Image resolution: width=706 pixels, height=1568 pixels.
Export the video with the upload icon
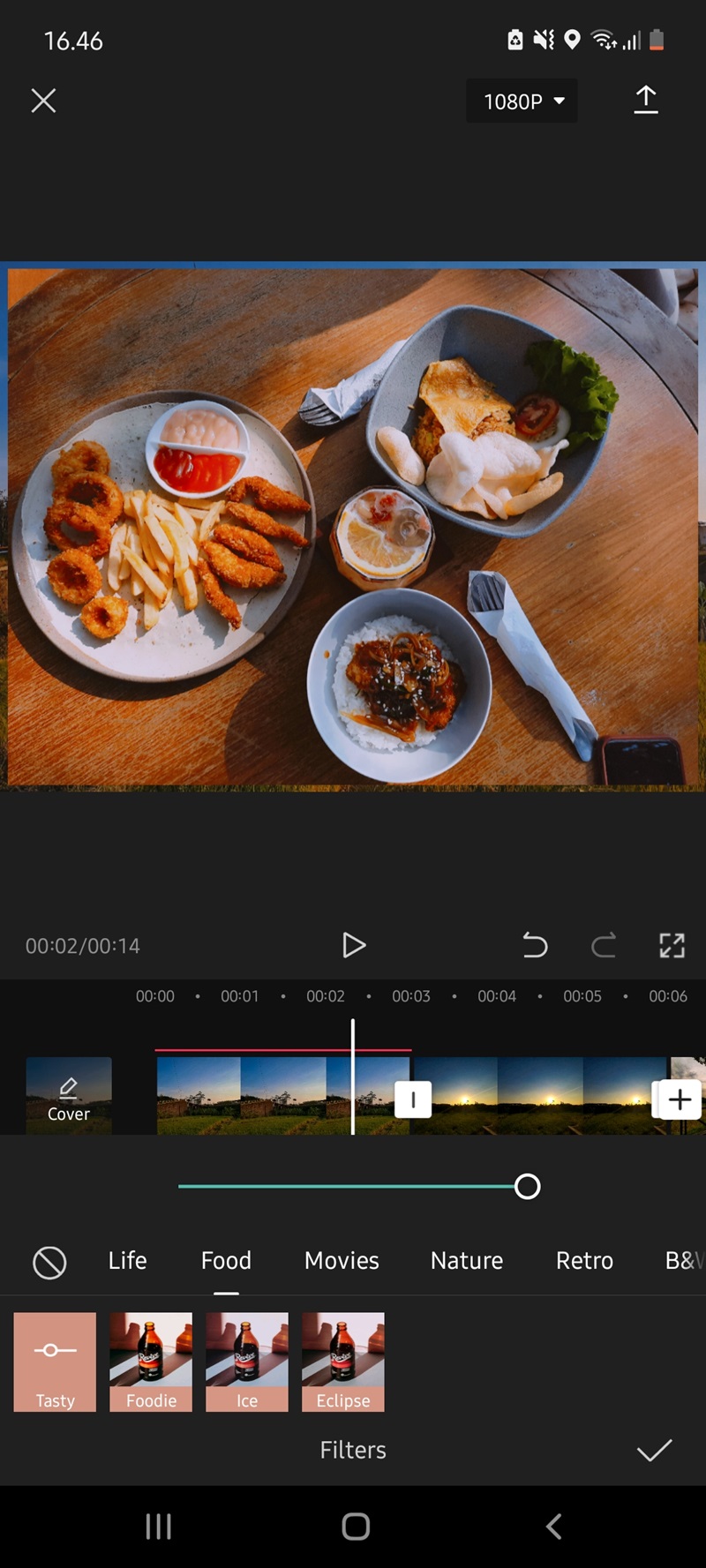646,100
